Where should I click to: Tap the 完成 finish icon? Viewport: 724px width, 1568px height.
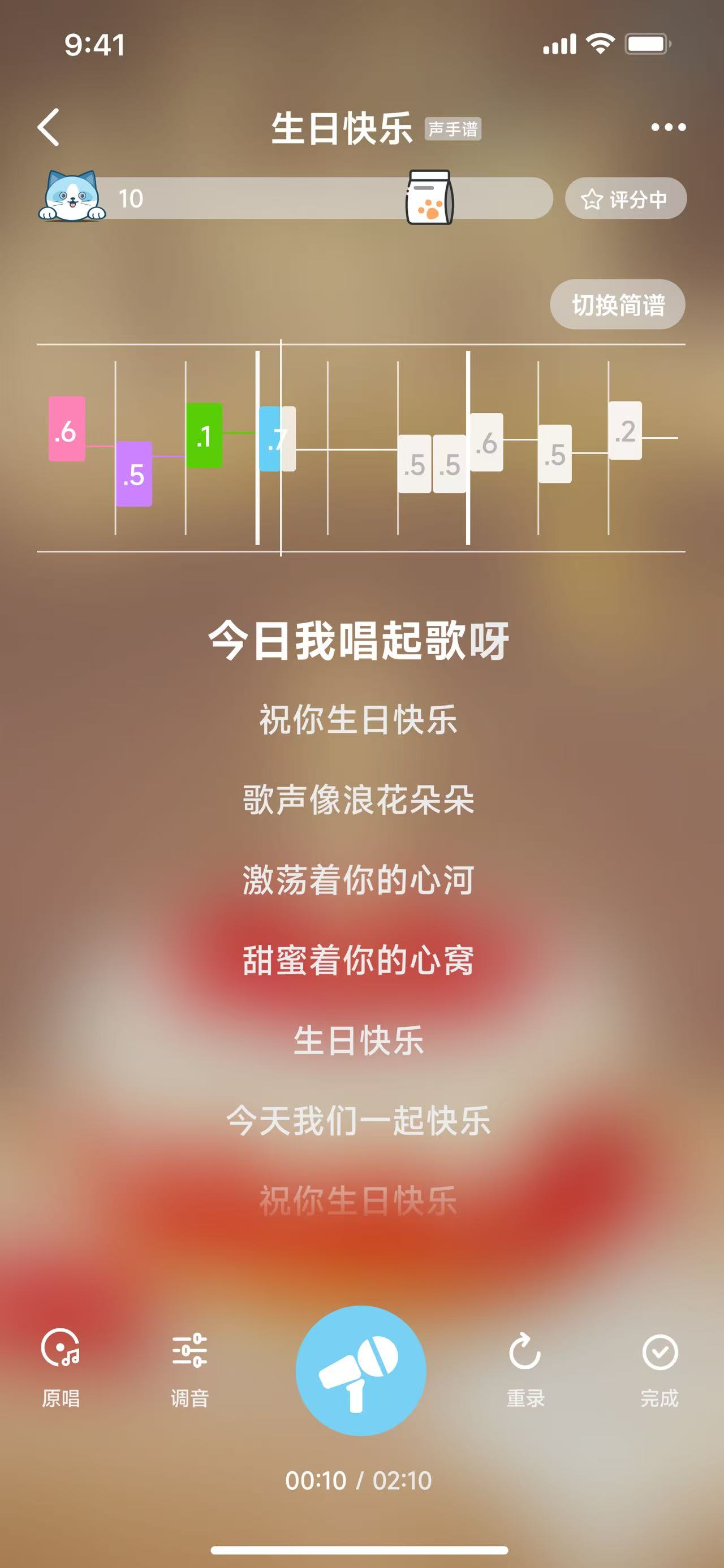(x=660, y=1362)
